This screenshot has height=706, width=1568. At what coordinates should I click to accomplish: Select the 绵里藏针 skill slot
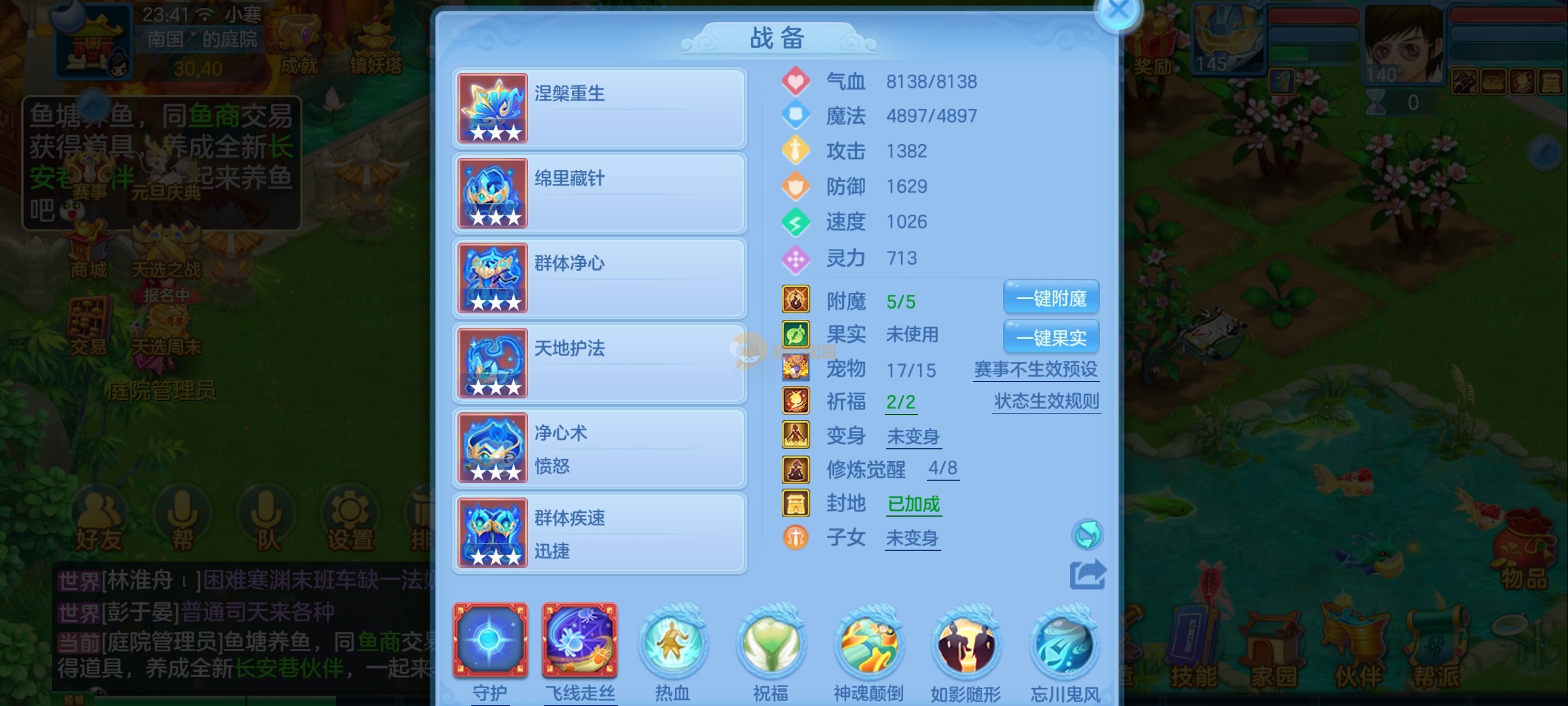pos(599,194)
